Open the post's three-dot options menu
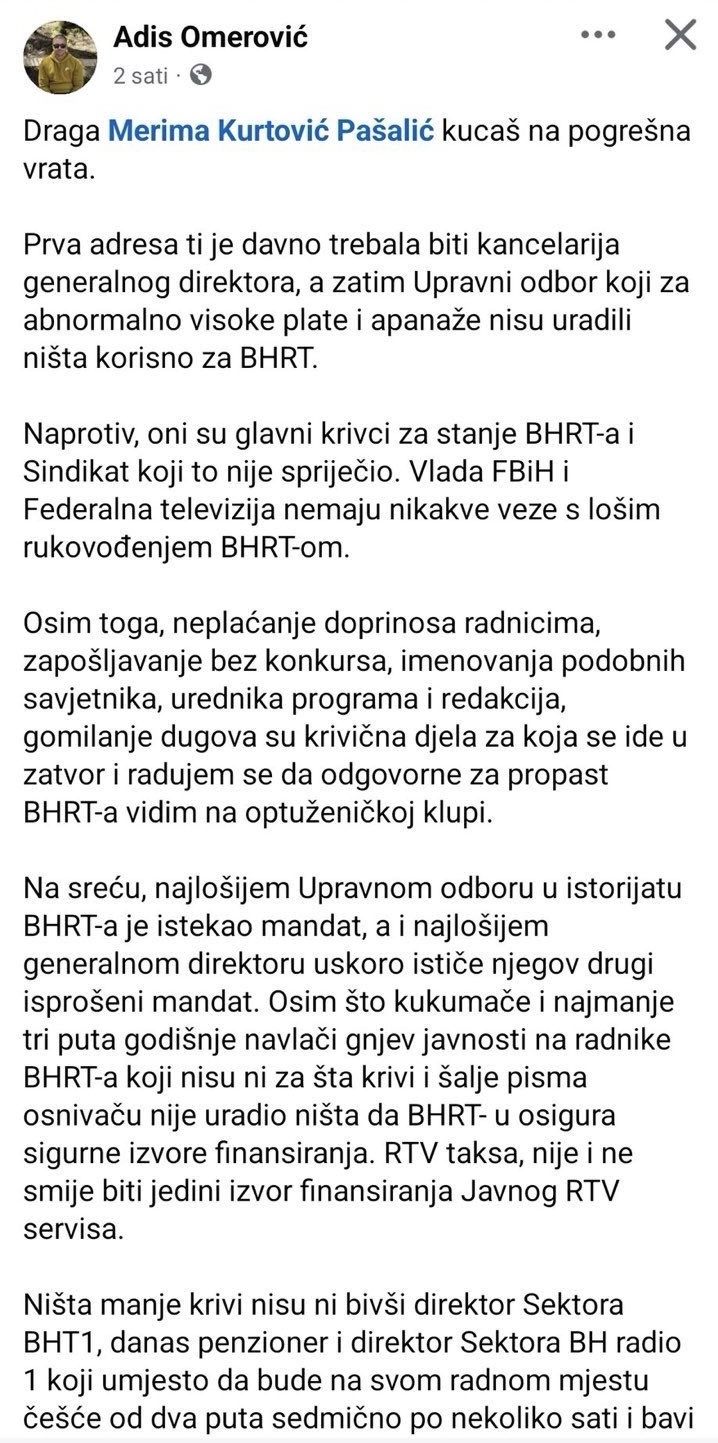The width and height of the screenshot is (718, 1443). pyautogui.click(x=598, y=35)
